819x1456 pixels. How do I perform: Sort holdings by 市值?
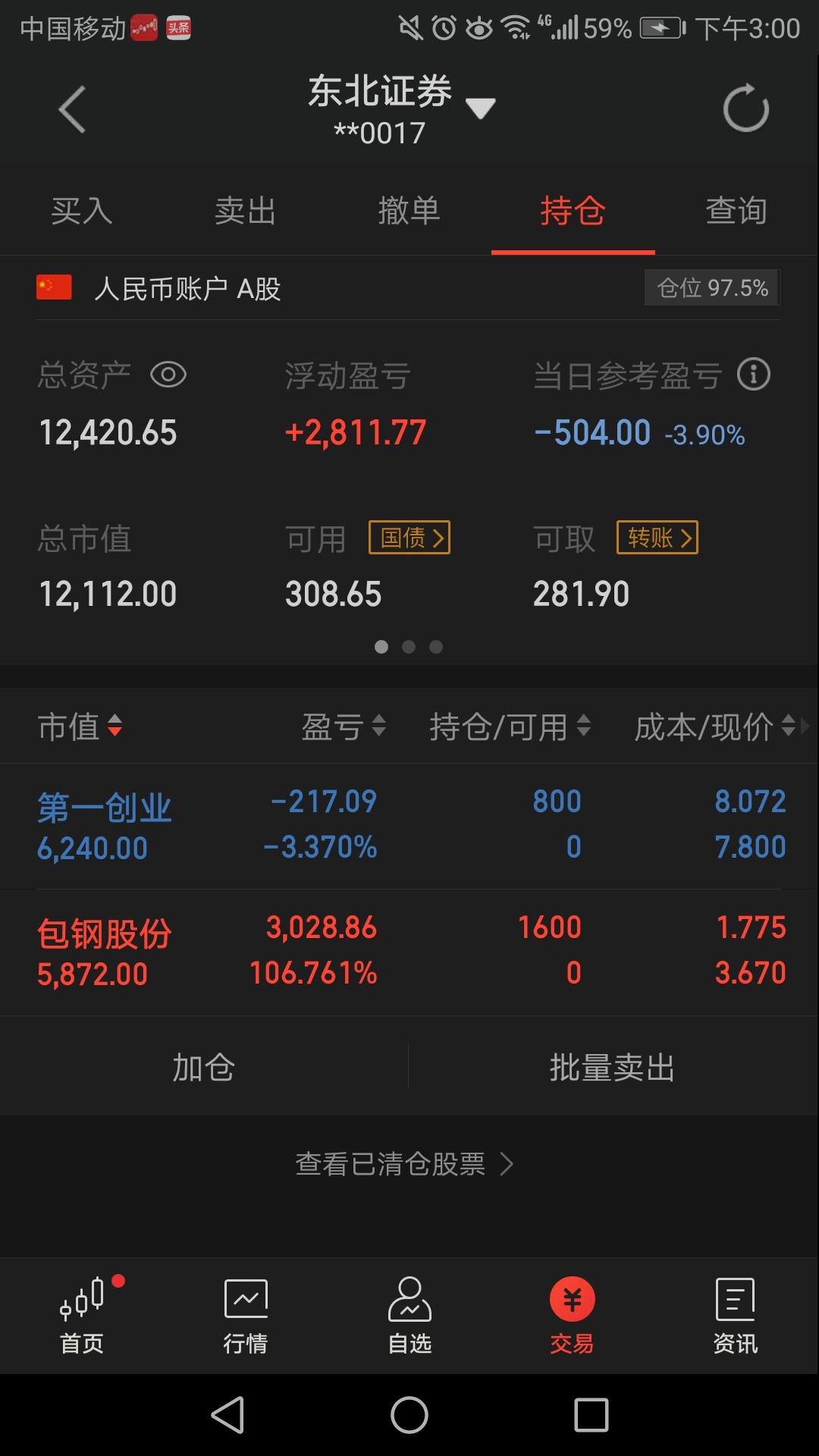(80, 726)
